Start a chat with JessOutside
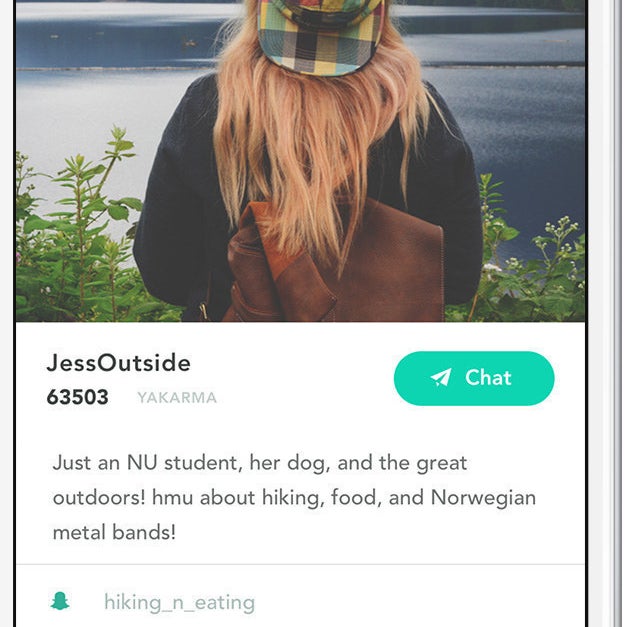Viewport: 627px width, 627px height. click(x=473, y=378)
